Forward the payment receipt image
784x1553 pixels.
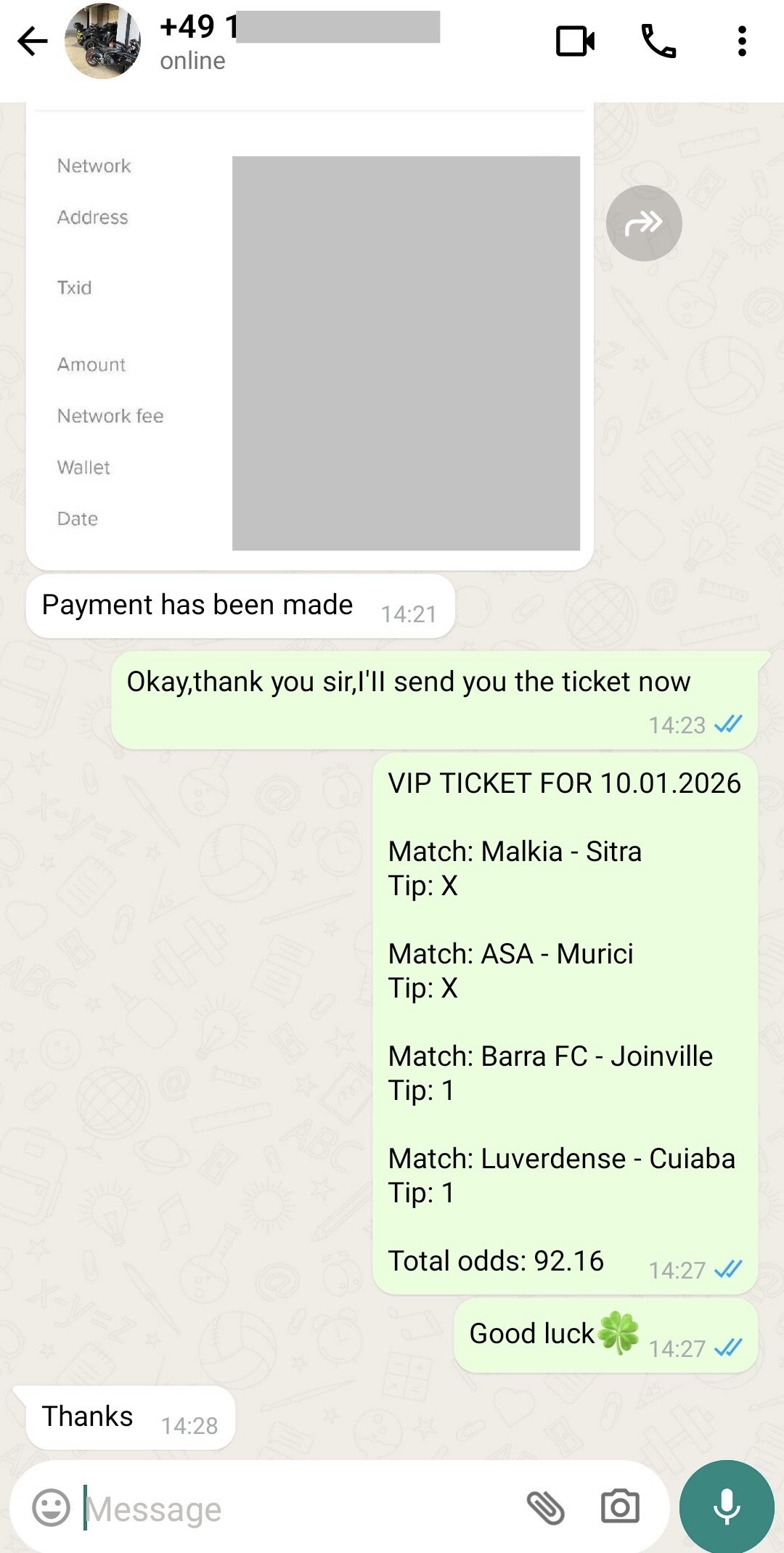[643, 223]
